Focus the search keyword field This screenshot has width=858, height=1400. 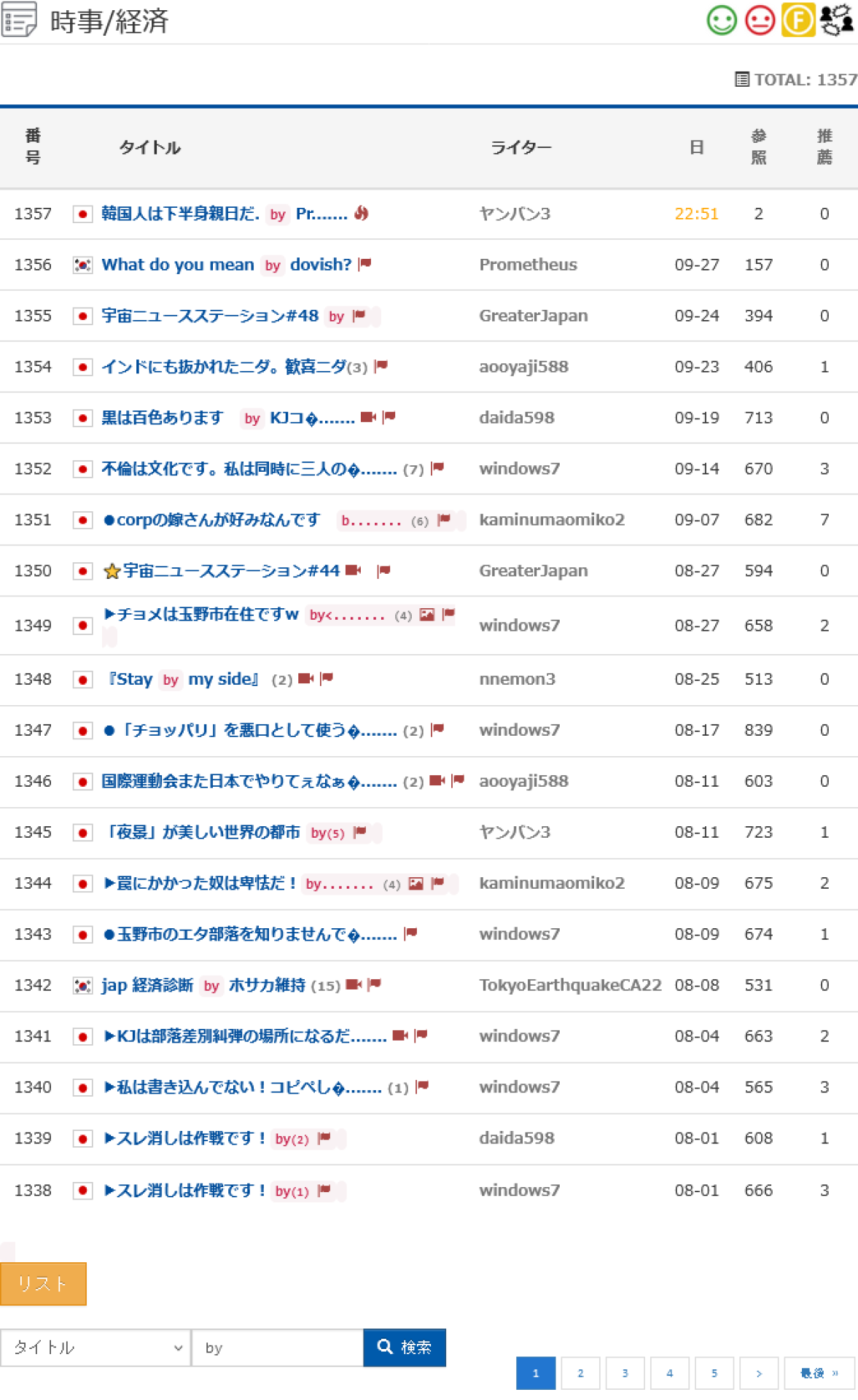click(277, 1347)
